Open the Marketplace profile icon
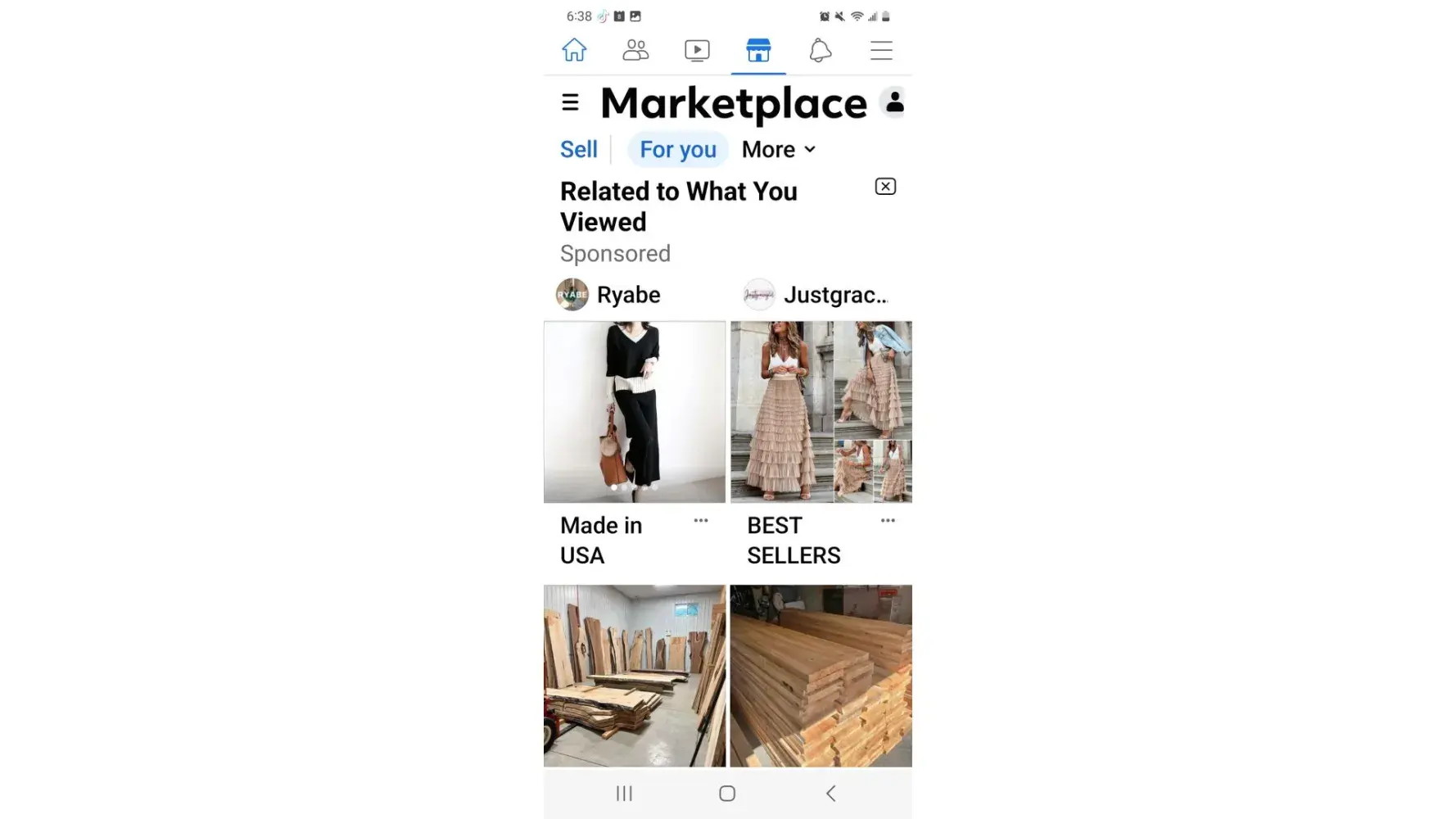The height and width of the screenshot is (819, 1456). [894, 102]
